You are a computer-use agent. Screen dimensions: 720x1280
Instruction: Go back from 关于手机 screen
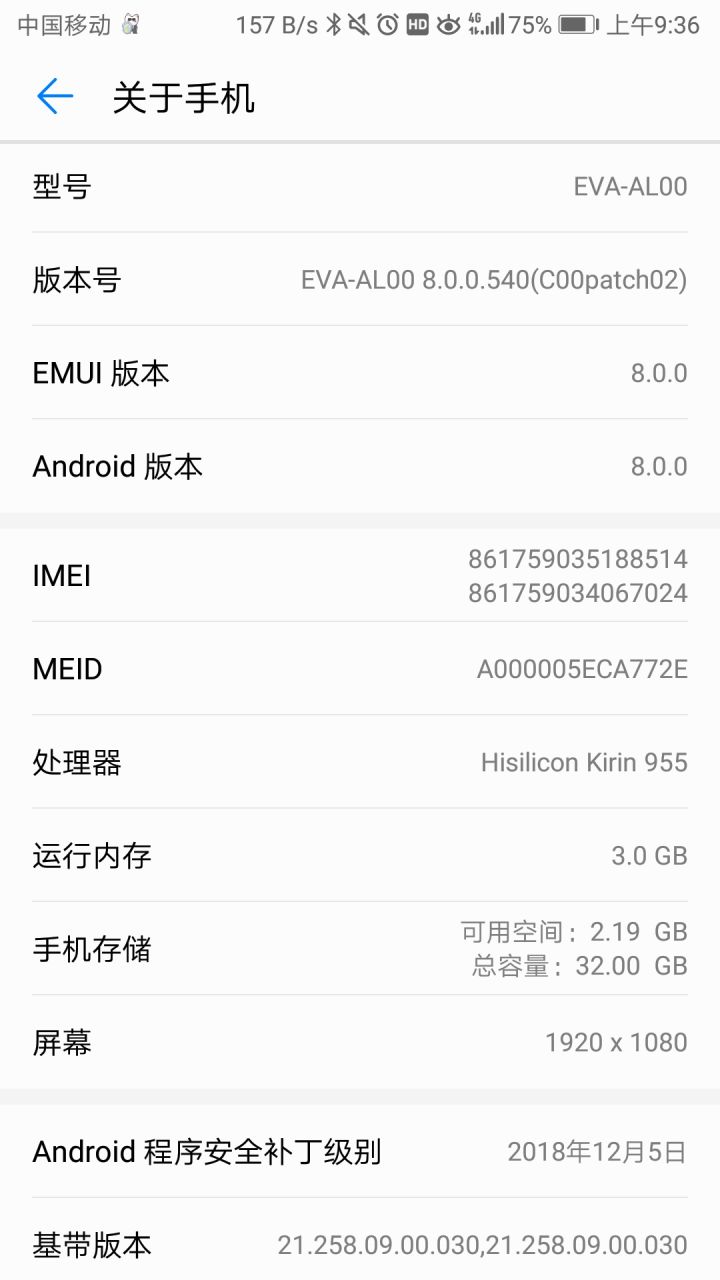[55, 97]
